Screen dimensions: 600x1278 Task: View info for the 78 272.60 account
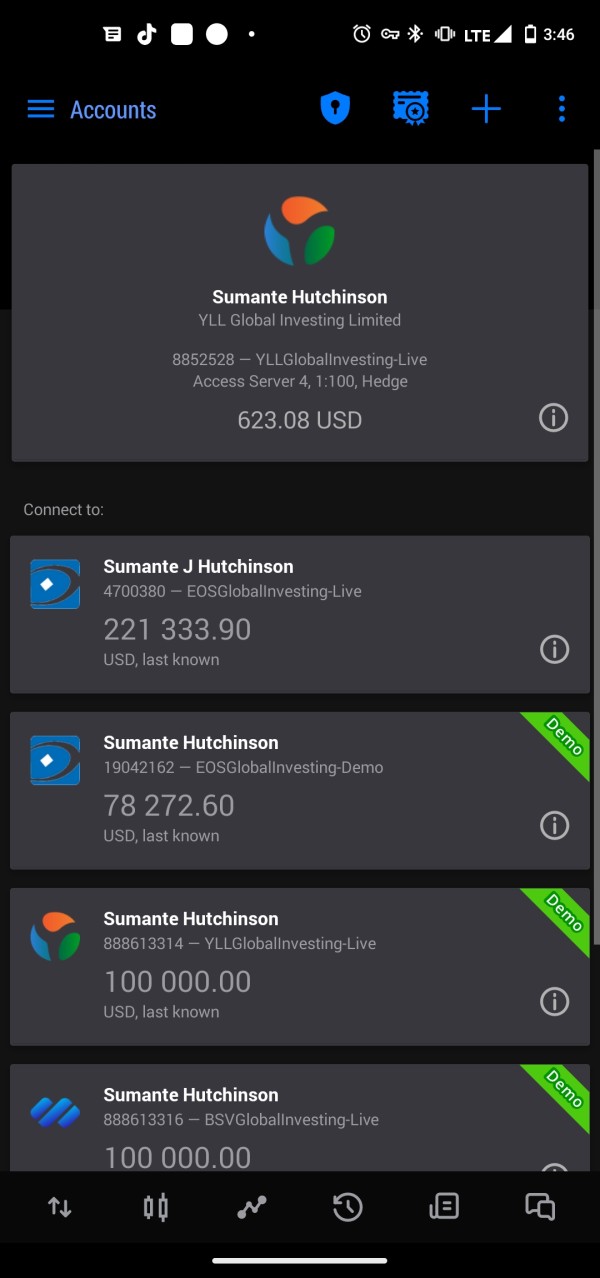554,825
